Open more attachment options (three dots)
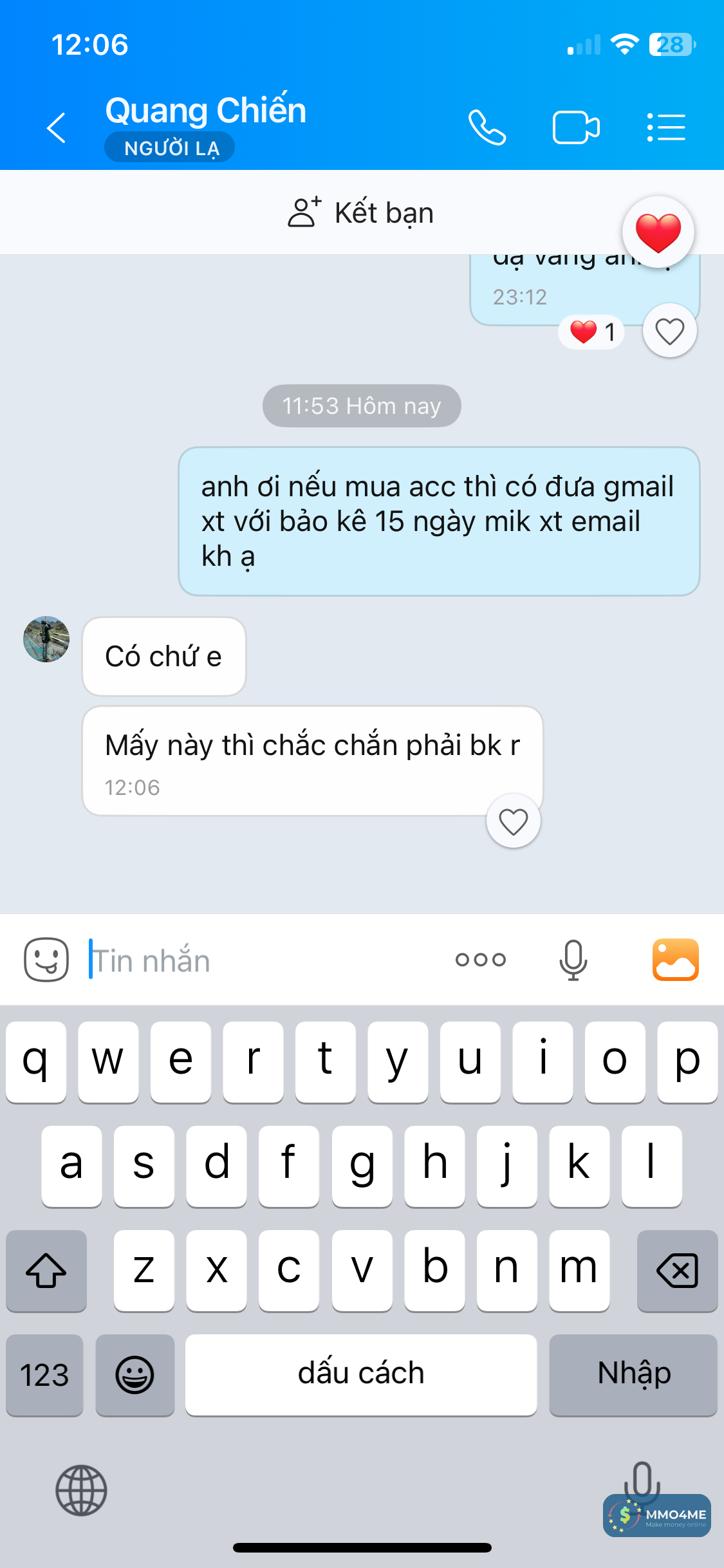Viewport: 724px width, 1568px height. click(480, 960)
